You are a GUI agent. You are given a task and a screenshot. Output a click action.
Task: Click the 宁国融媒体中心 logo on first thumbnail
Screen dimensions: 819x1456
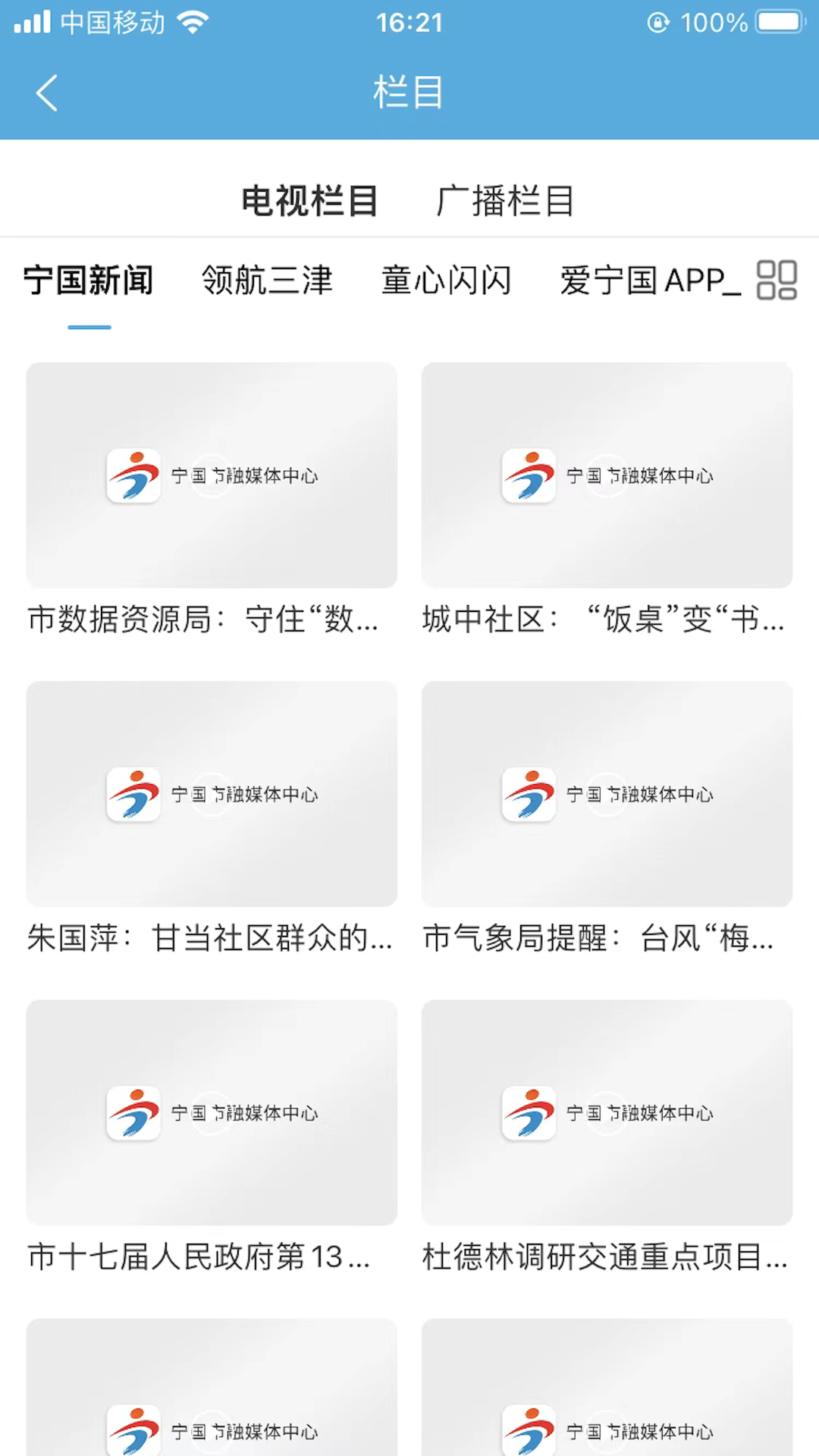(x=133, y=475)
